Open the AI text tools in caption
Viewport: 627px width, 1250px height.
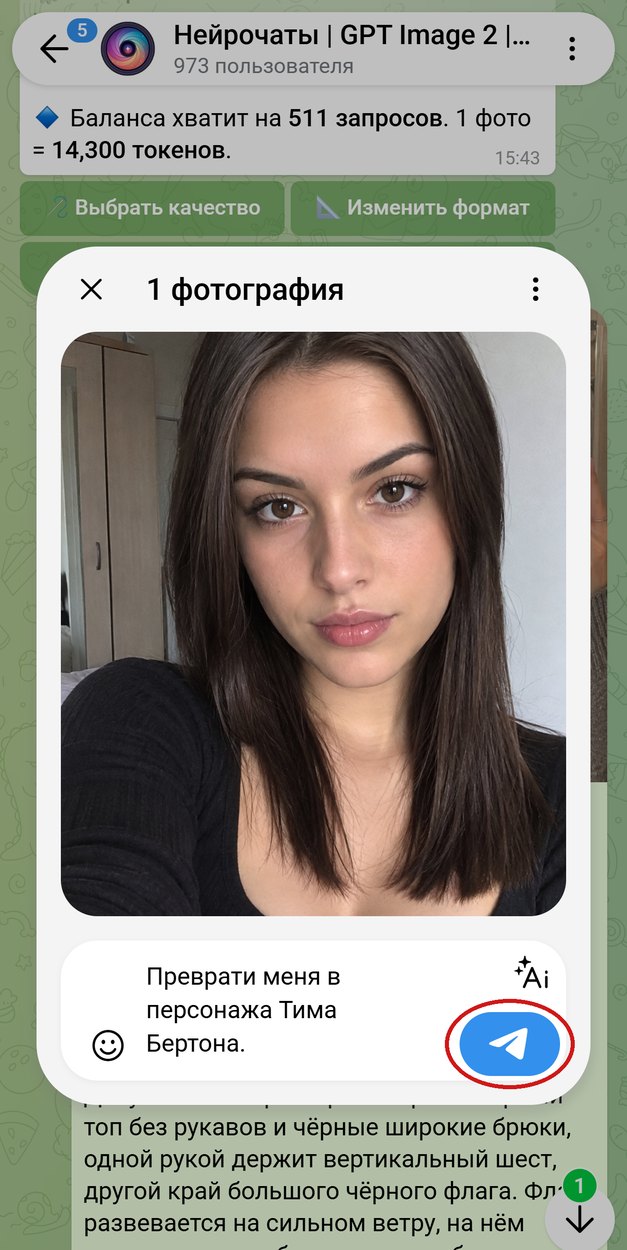pos(531,973)
